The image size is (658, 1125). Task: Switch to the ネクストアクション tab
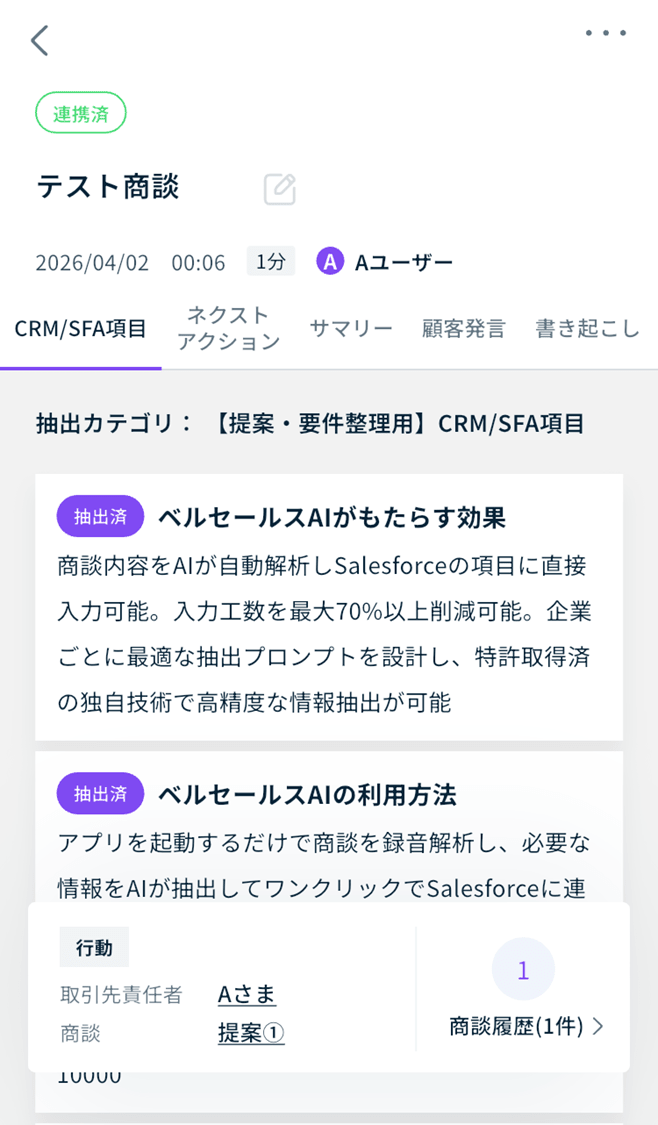coord(229,329)
